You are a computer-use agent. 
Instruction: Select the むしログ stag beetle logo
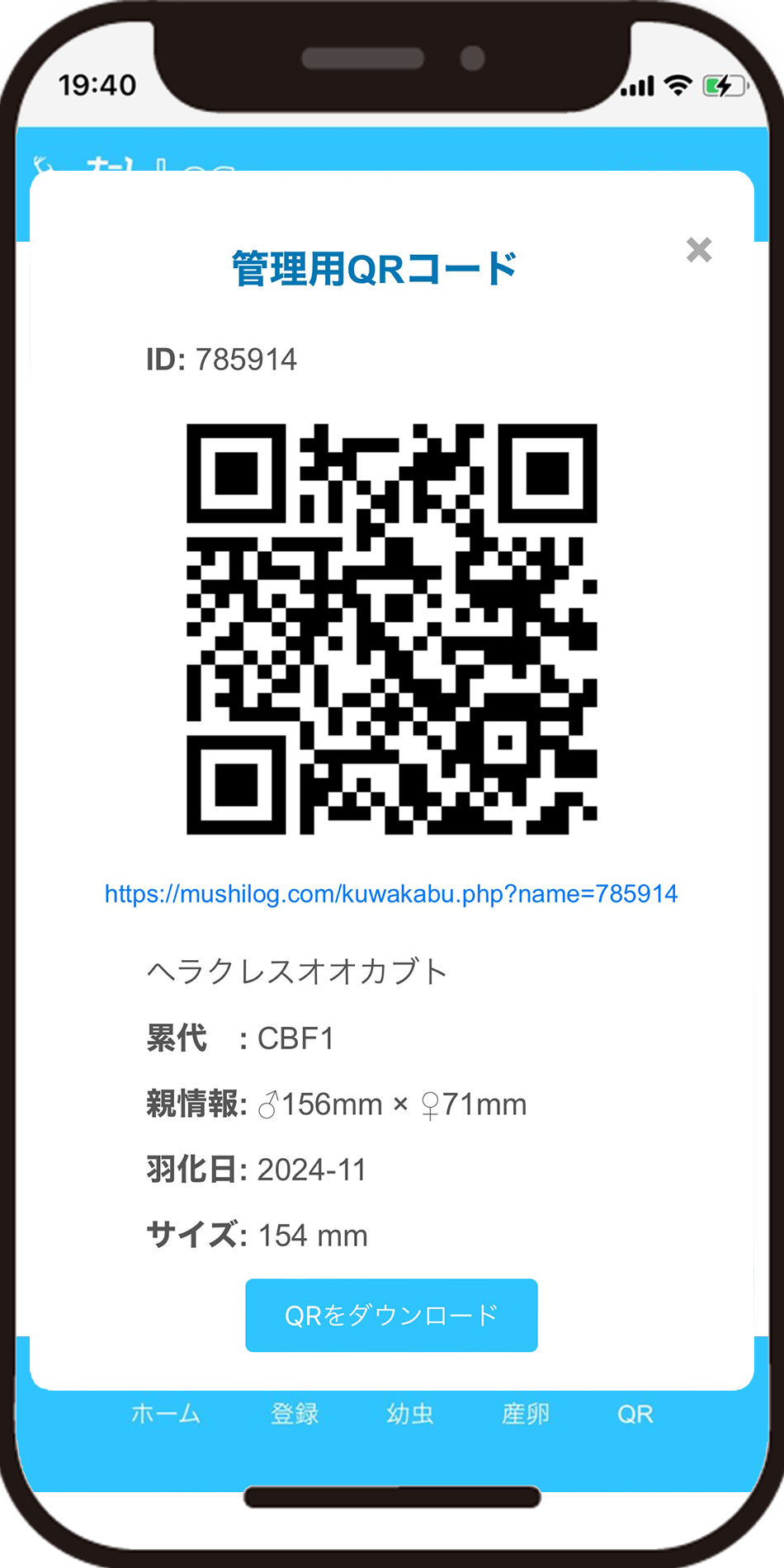45,163
